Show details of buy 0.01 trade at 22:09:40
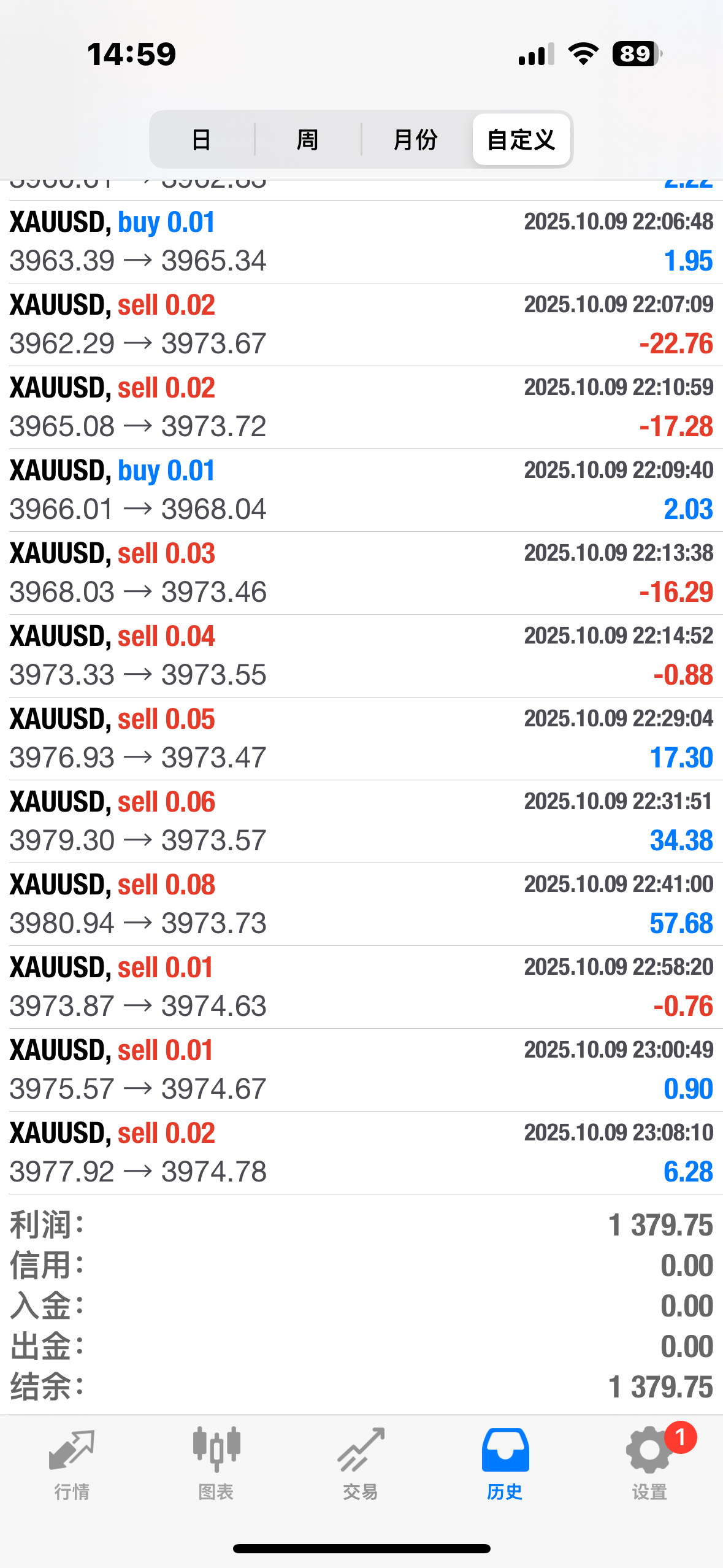723x1568 pixels. (x=361, y=490)
